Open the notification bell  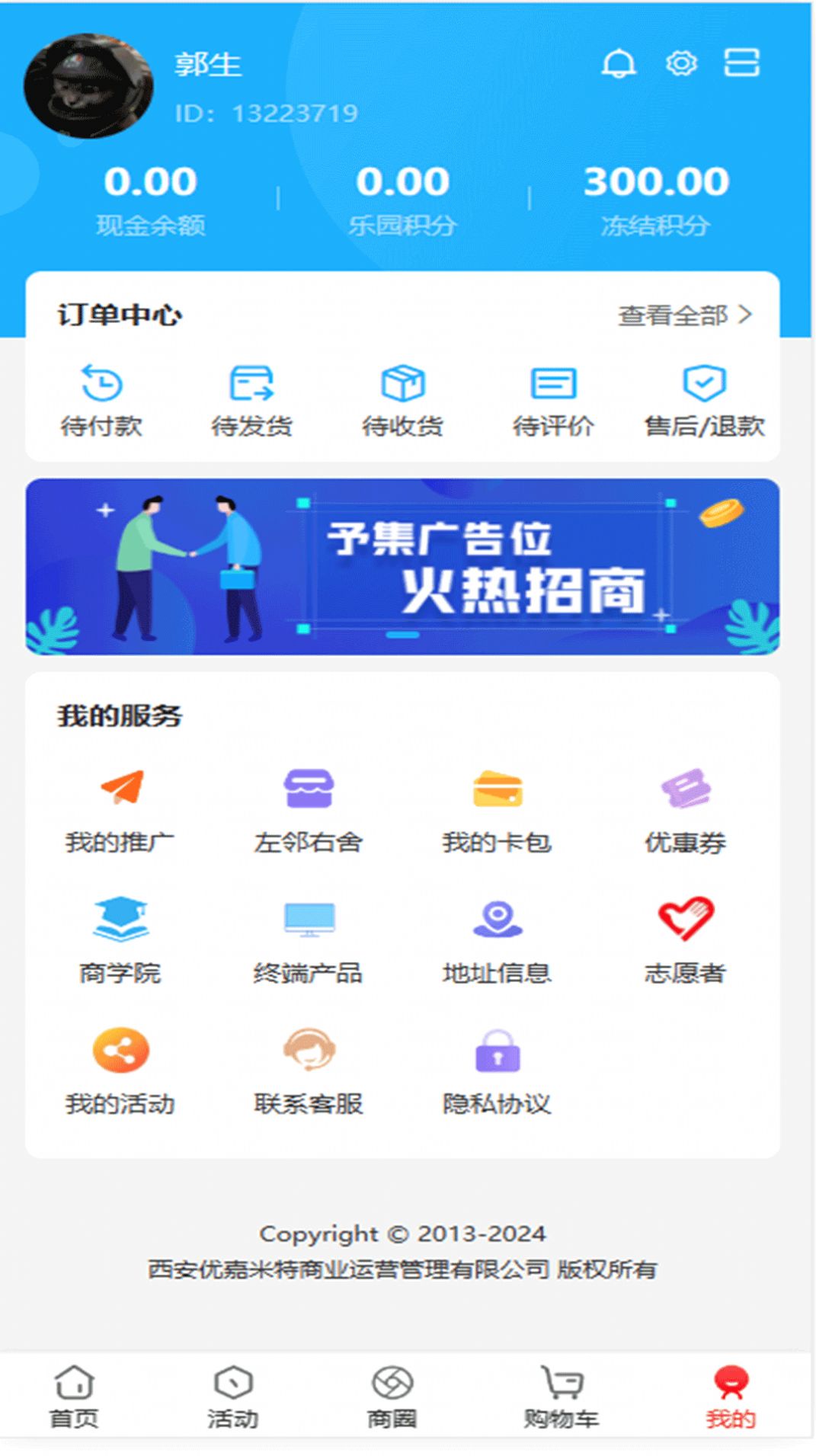(618, 64)
